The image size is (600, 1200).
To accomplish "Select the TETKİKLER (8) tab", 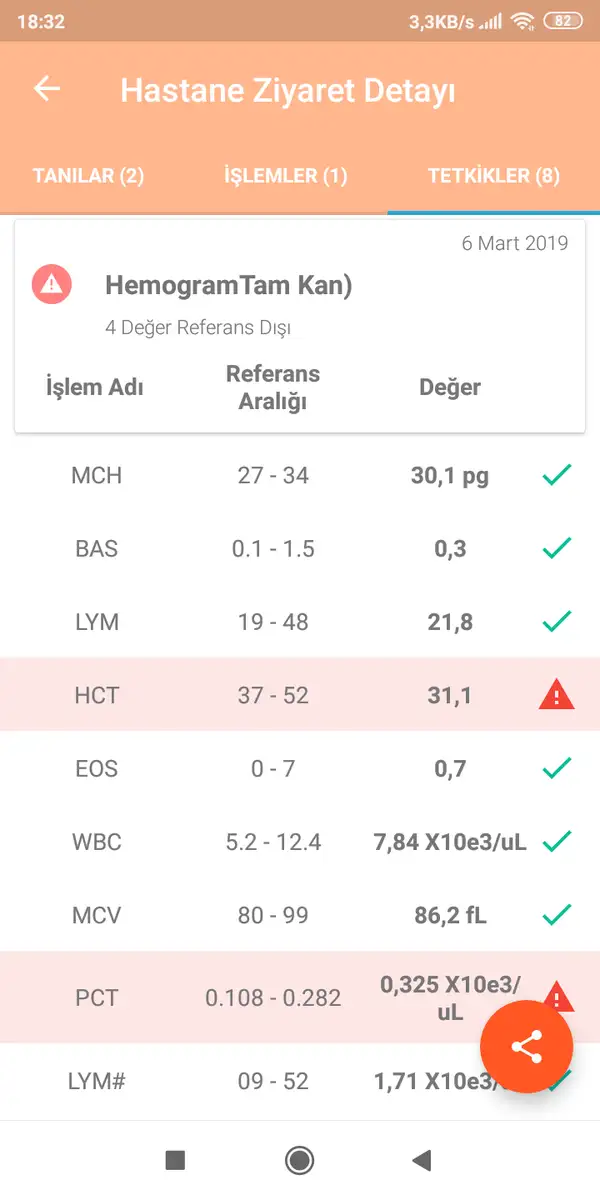I will tap(493, 176).
